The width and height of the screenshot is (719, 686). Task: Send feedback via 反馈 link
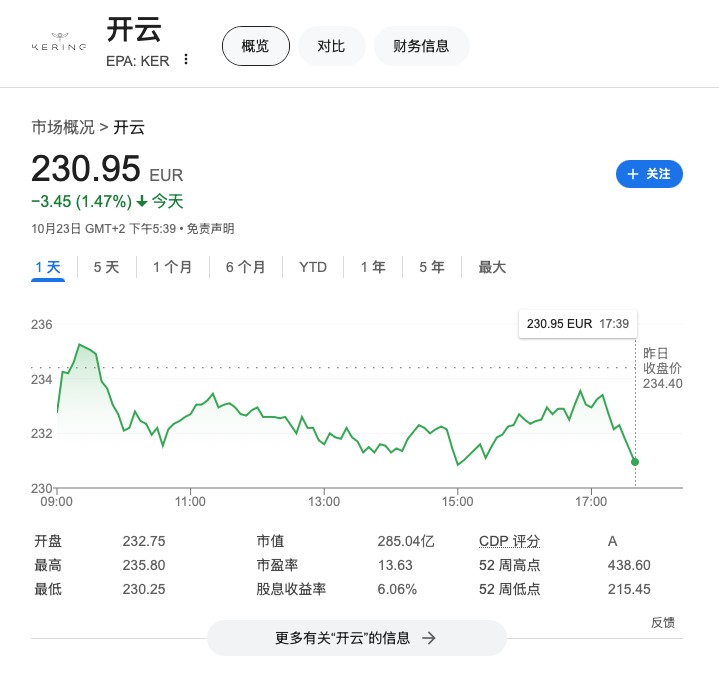pos(663,622)
